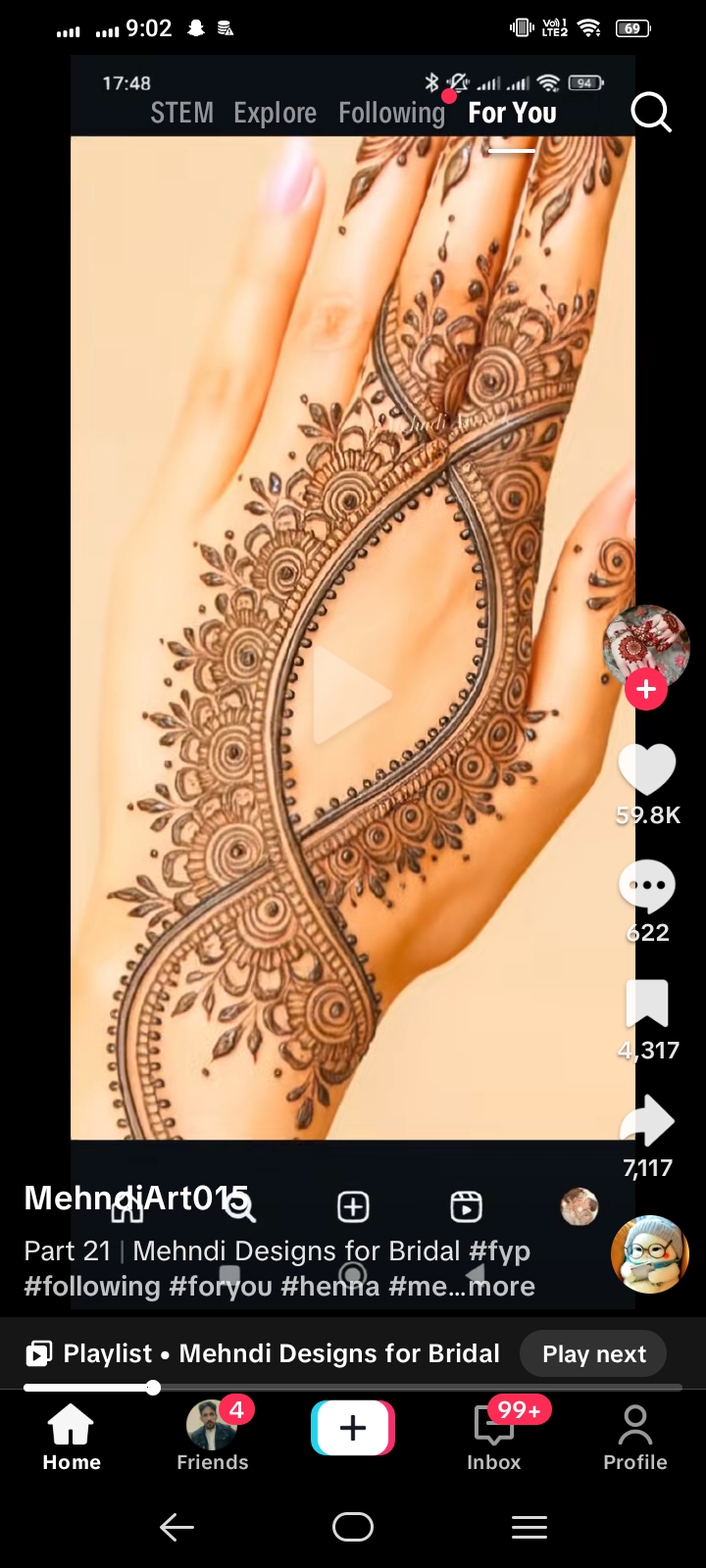Tap Play next in the playlist bar
Image resolution: width=706 pixels, height=1568 pixels.
pos(593,1353)
